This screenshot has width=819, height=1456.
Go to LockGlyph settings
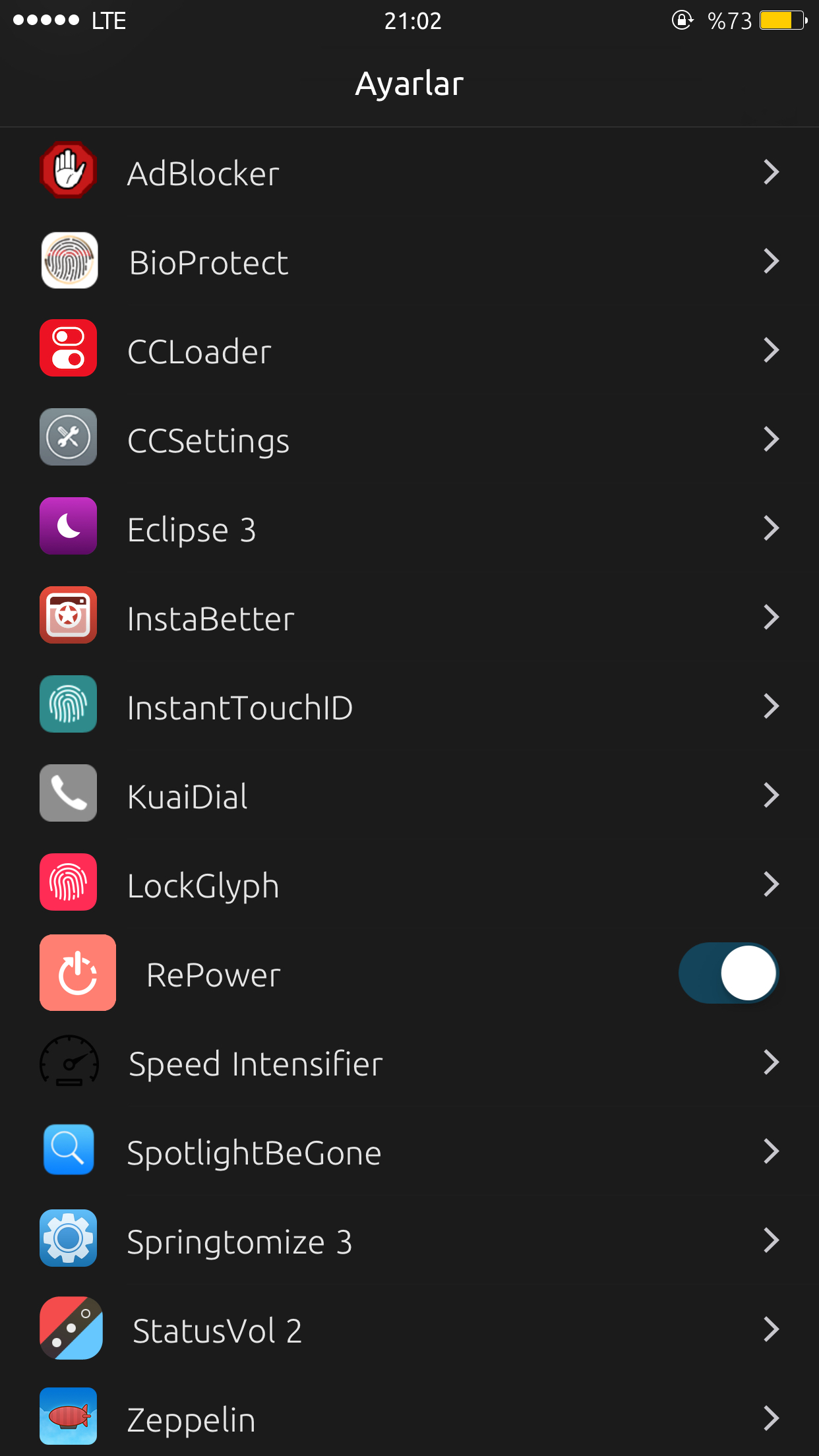point(409,884)
